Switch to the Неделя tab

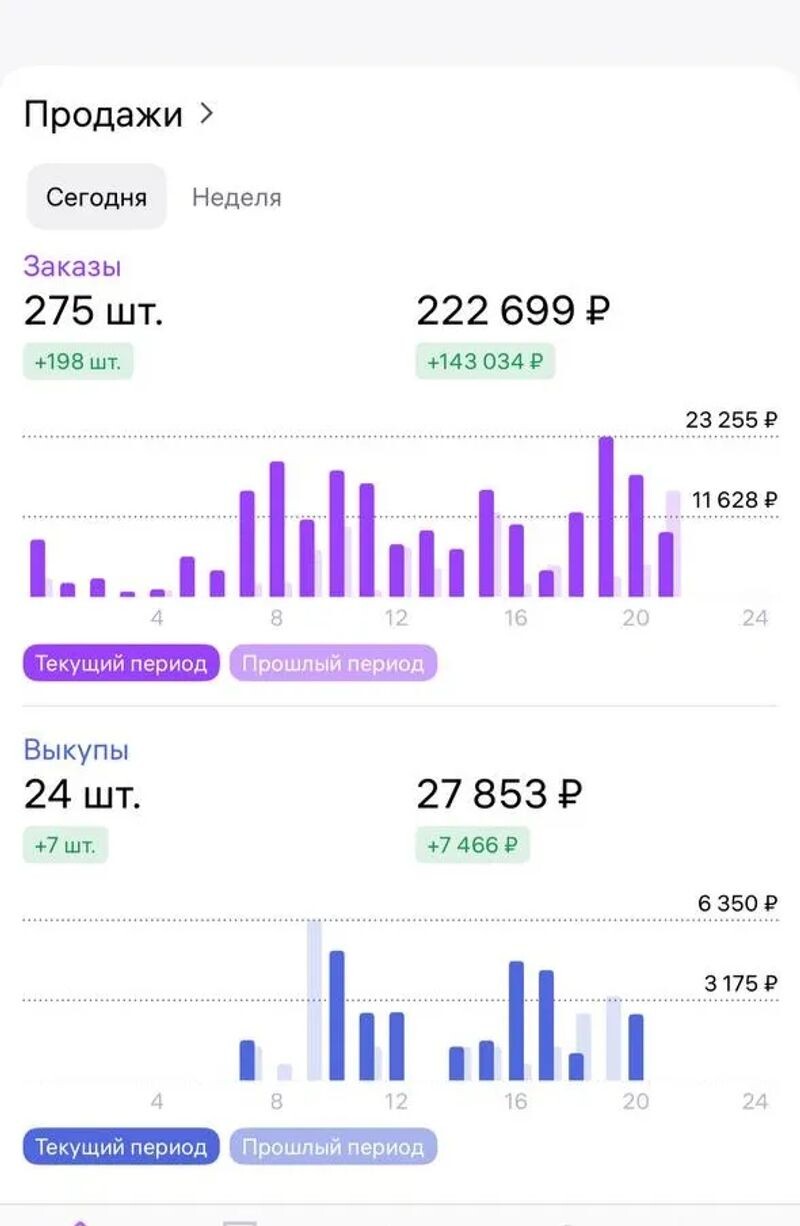point(236,197)
